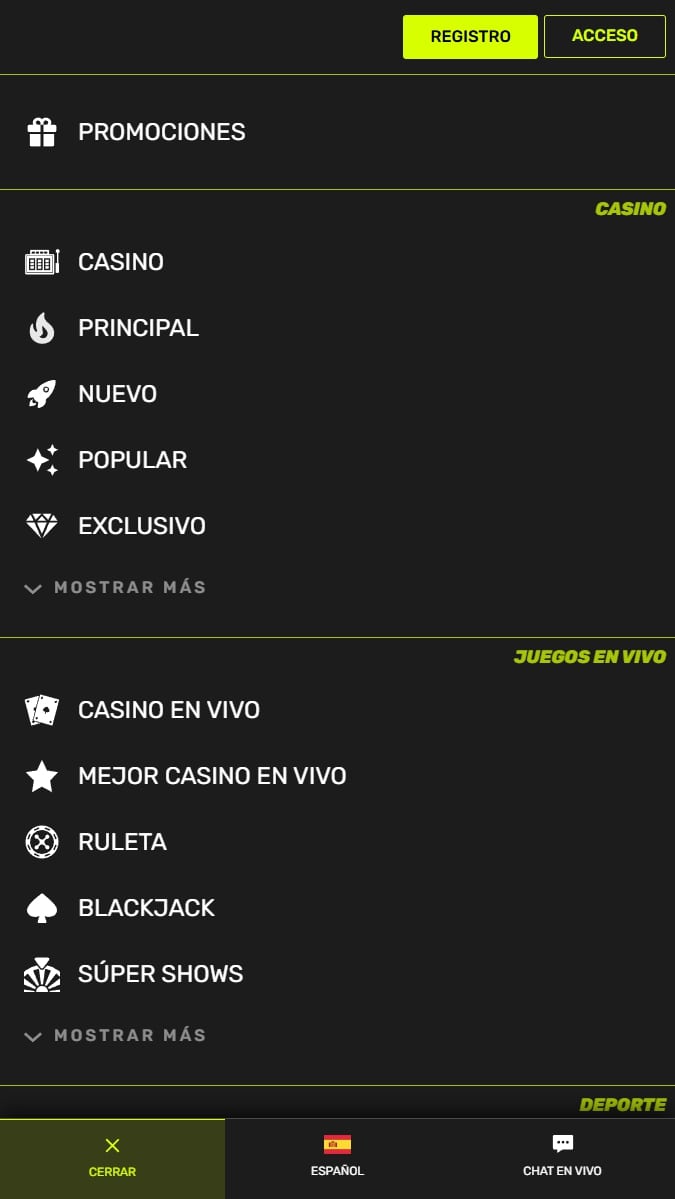This screenshot has width=675, height=1199.
Task: Close the menu with Cerrar
Action: pyautogui.click(x=112, y=1158)
